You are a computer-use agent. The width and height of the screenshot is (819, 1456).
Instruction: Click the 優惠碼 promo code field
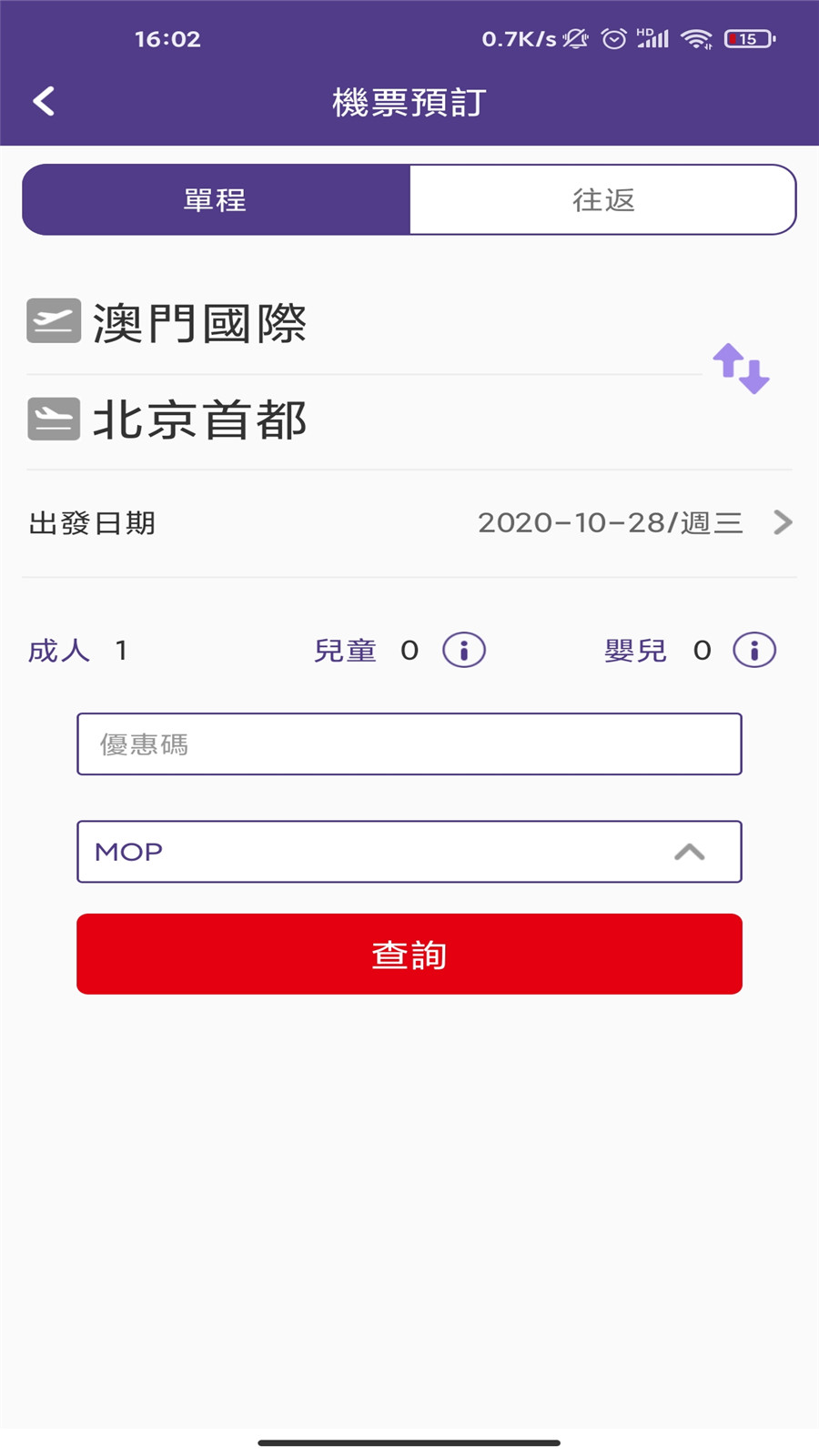coord(409,743)
